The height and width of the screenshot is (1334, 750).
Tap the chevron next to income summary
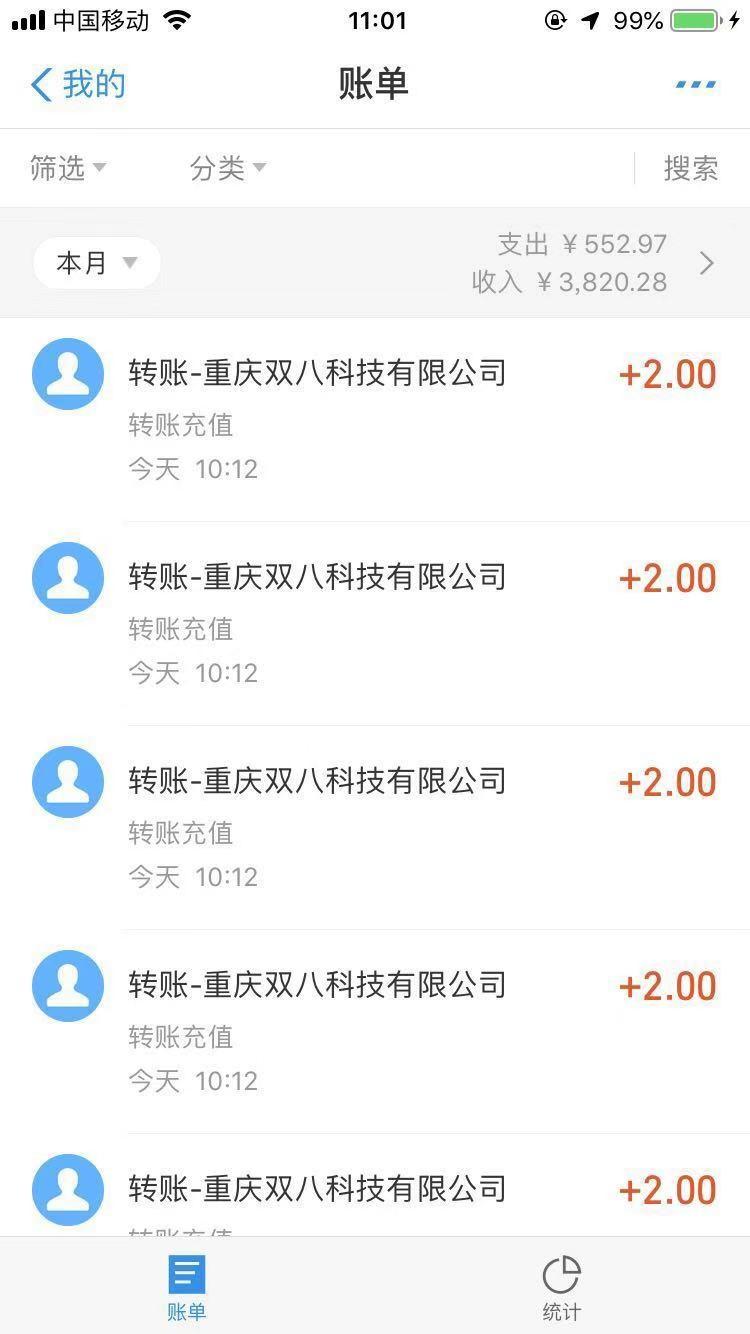[x=707, y=263]
